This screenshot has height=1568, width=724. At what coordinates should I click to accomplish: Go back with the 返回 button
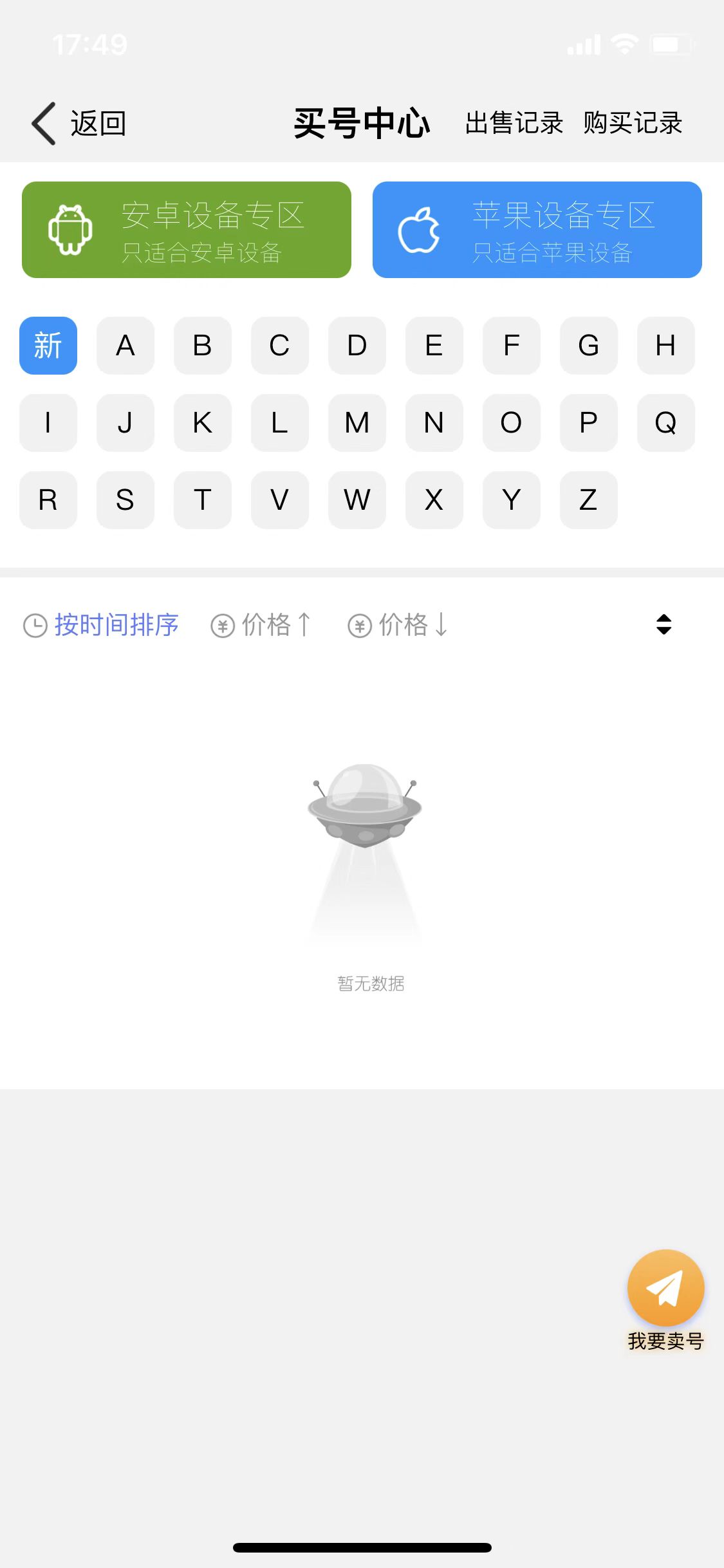click(x=79, y=123)
